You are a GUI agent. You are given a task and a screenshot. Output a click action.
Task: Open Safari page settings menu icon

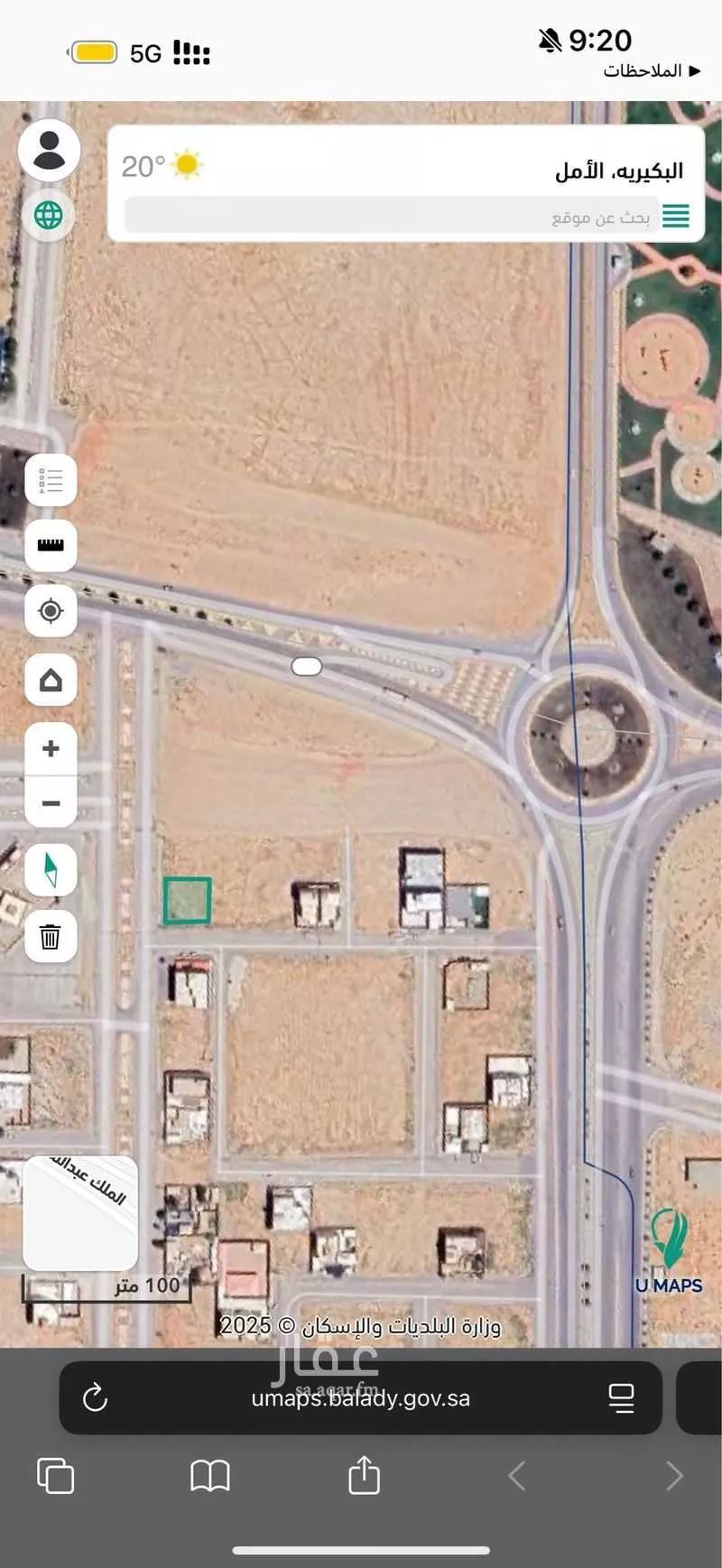(621, 1398)
